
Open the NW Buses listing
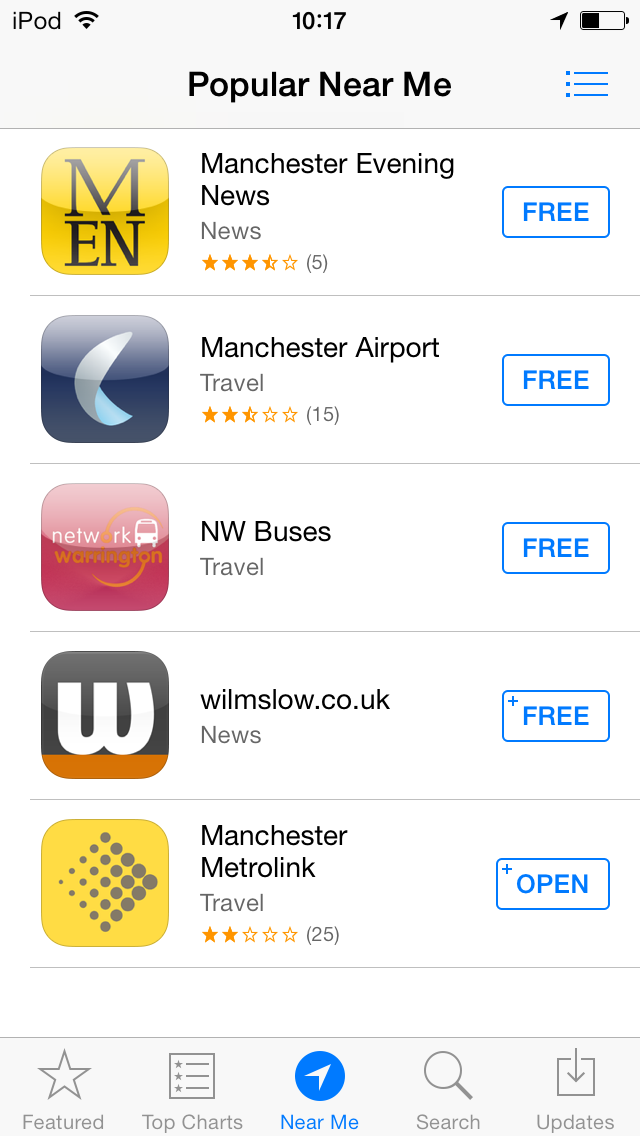(320, 548)
